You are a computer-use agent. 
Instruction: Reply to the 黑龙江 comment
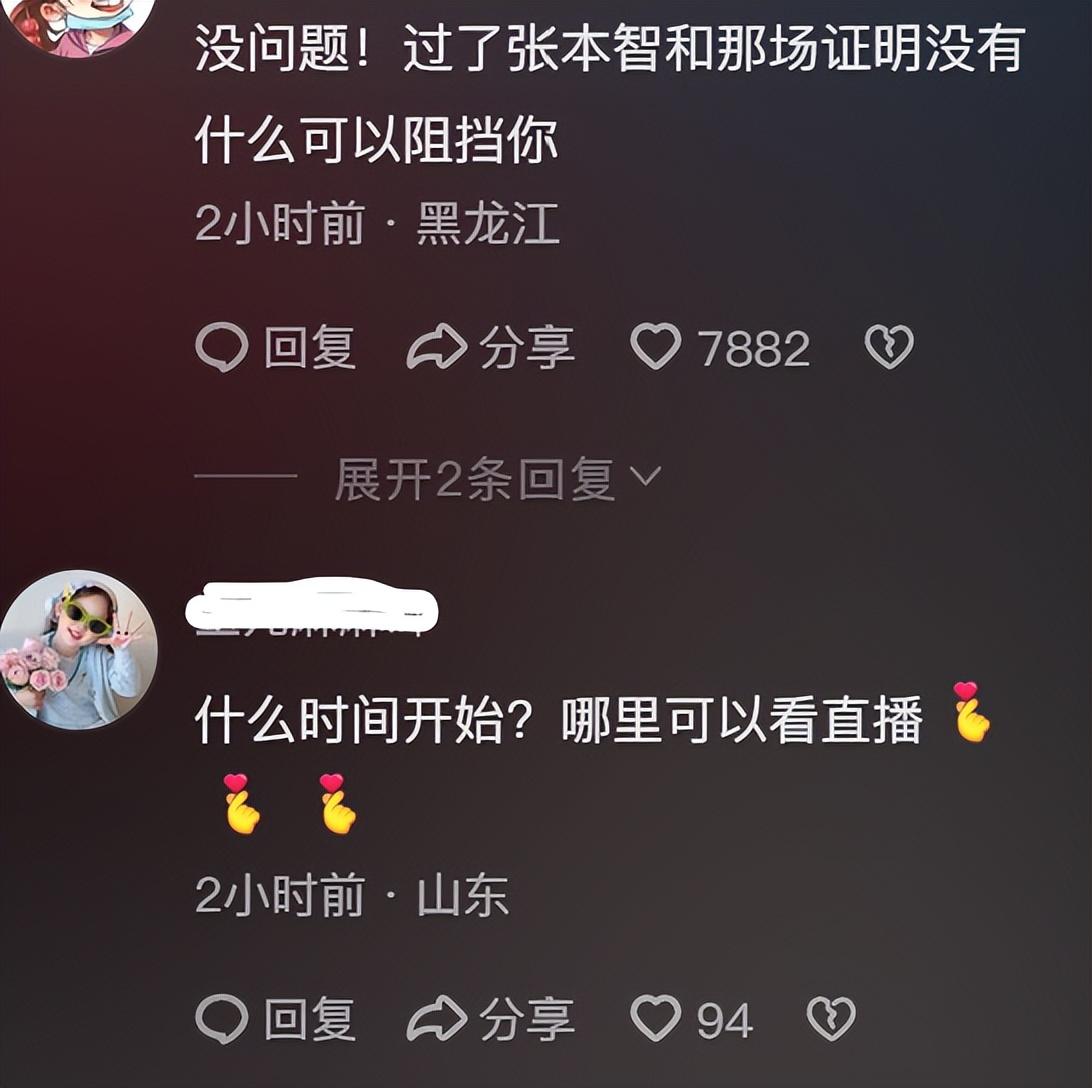pyautogui.click(x=275, y=348)
